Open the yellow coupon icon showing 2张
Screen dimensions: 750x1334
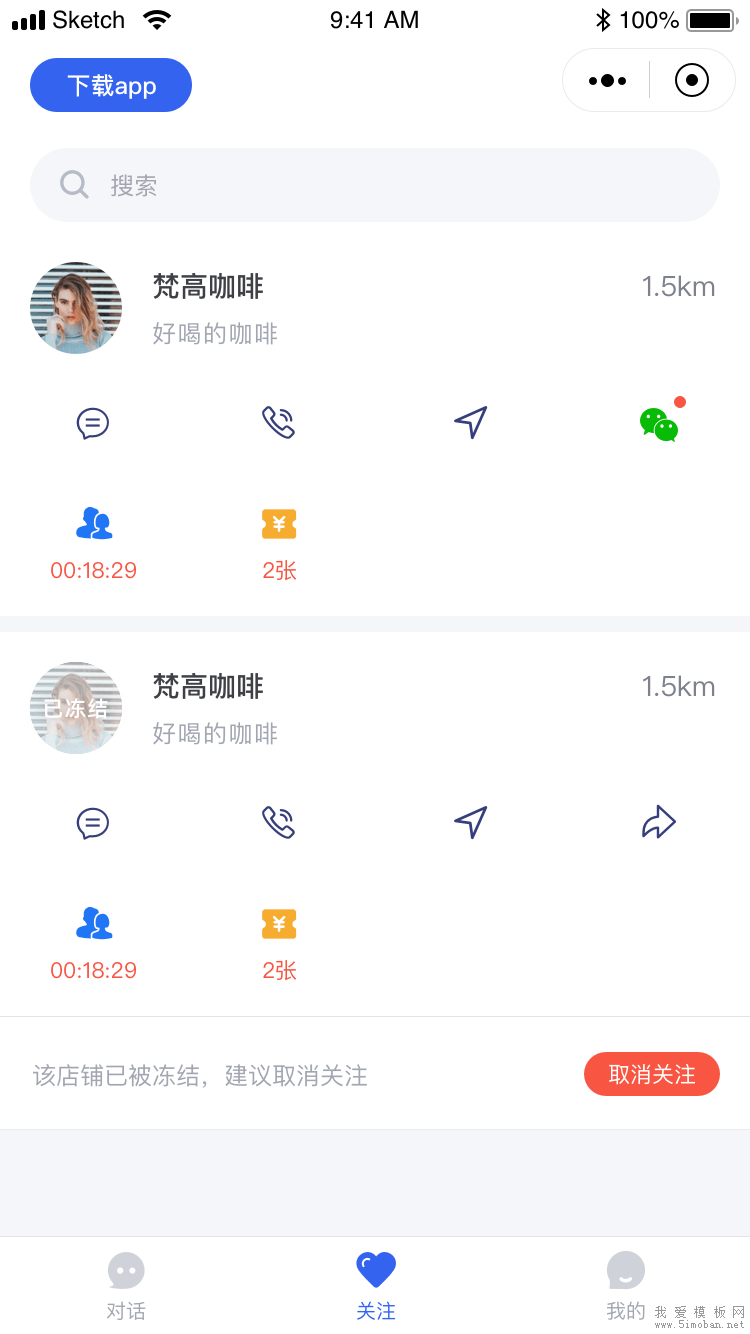coord(279,522)
